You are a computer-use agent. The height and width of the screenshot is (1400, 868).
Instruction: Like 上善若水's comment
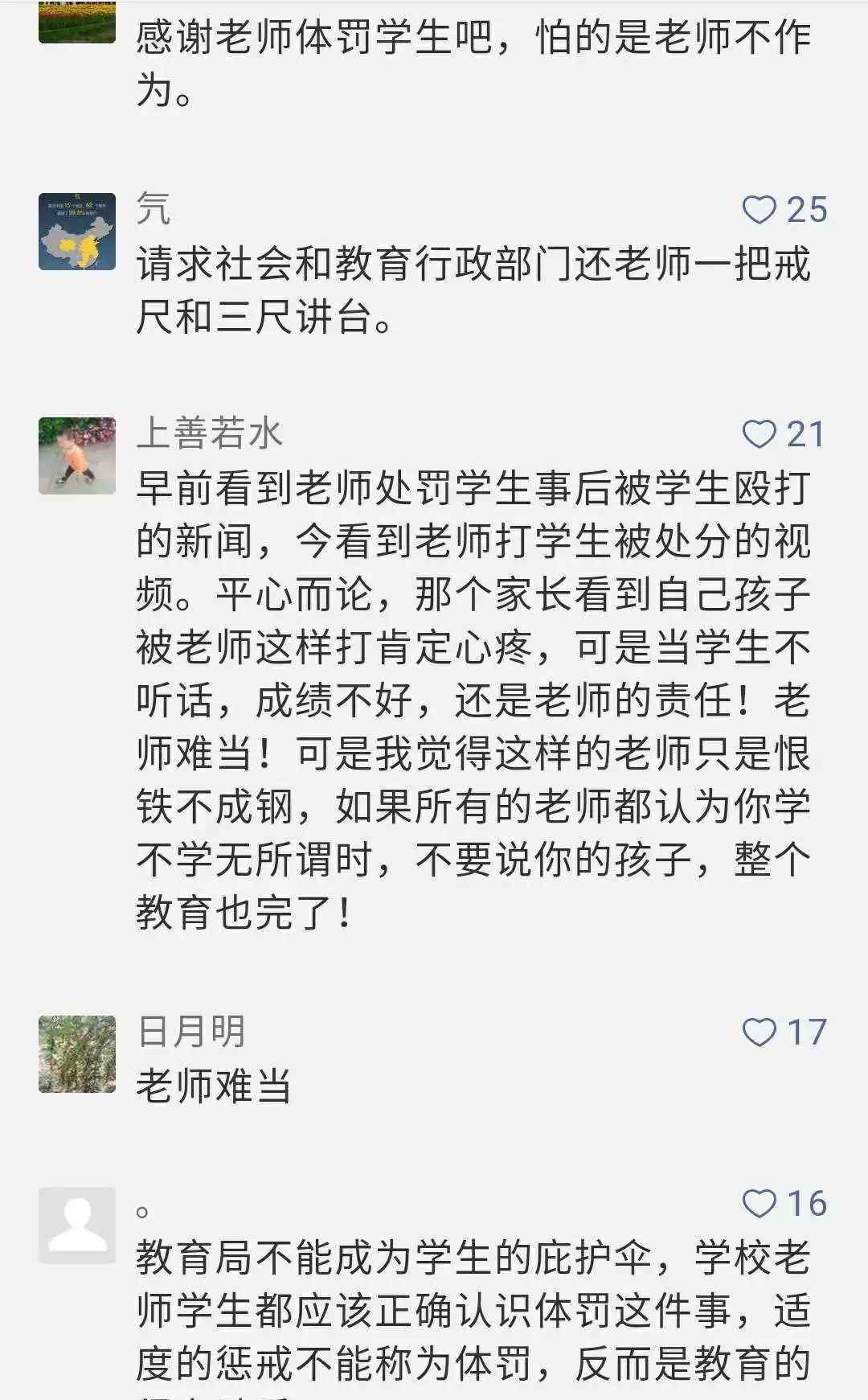pyautogui.click(x=759, y=434)
